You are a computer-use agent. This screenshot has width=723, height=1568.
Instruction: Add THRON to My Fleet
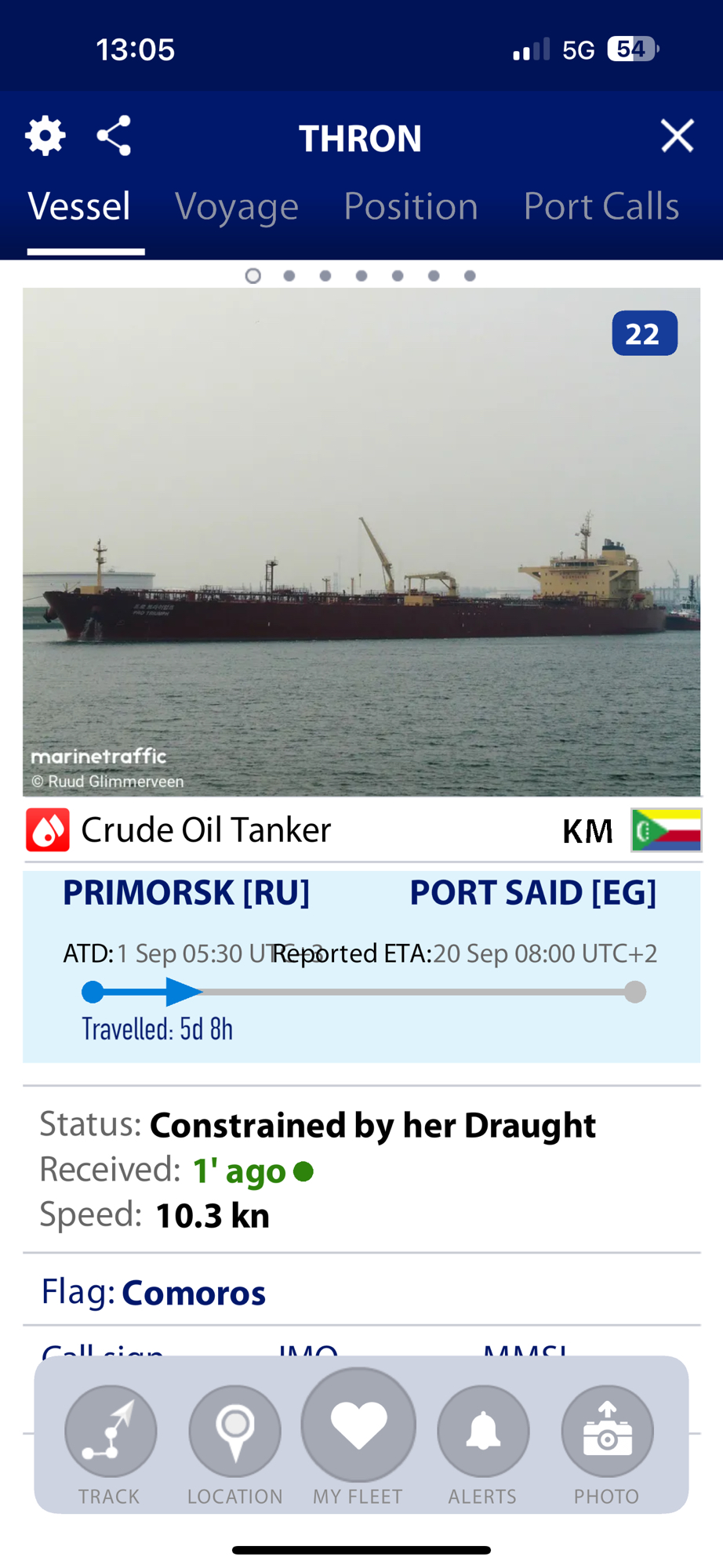coord(358,1425)
